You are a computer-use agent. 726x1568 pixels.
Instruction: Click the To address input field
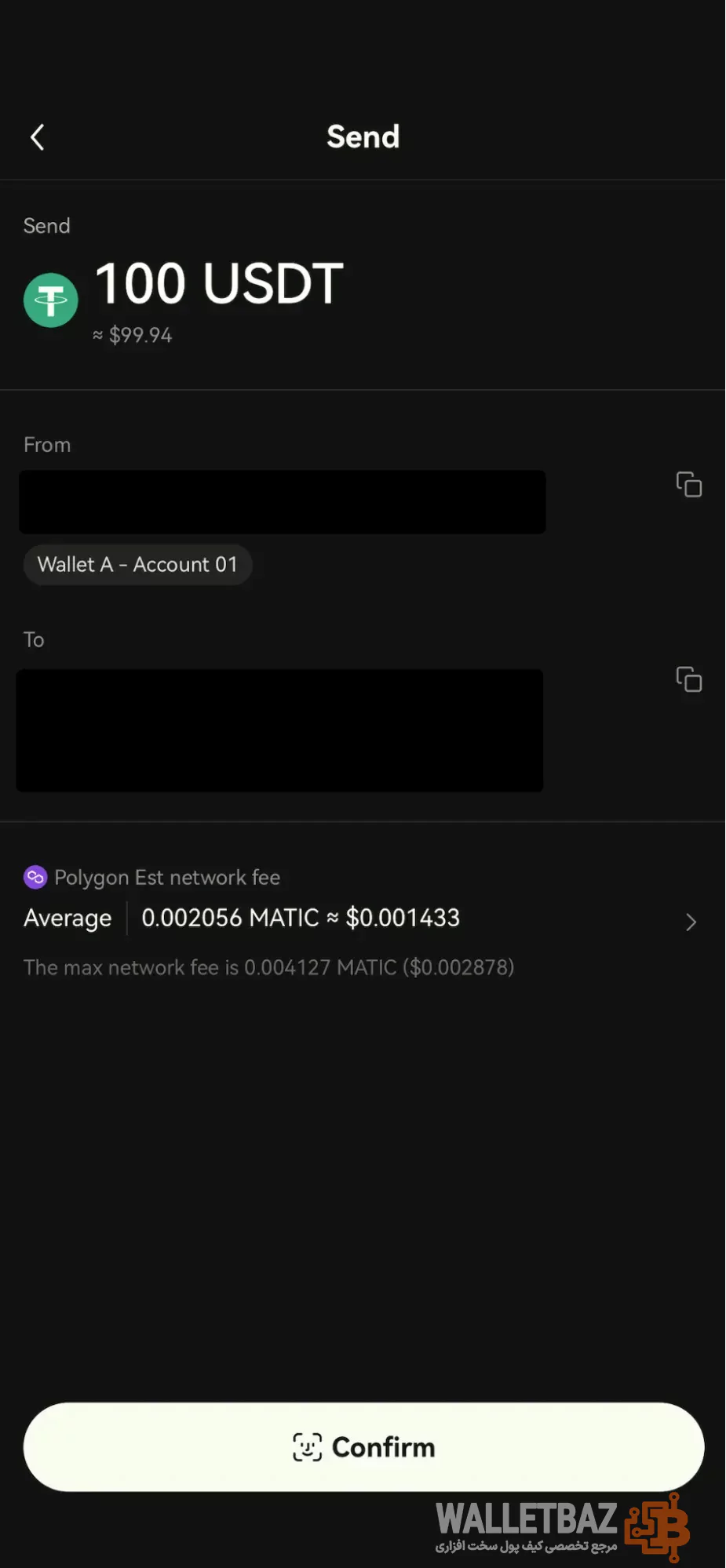[x=279, y=730]
